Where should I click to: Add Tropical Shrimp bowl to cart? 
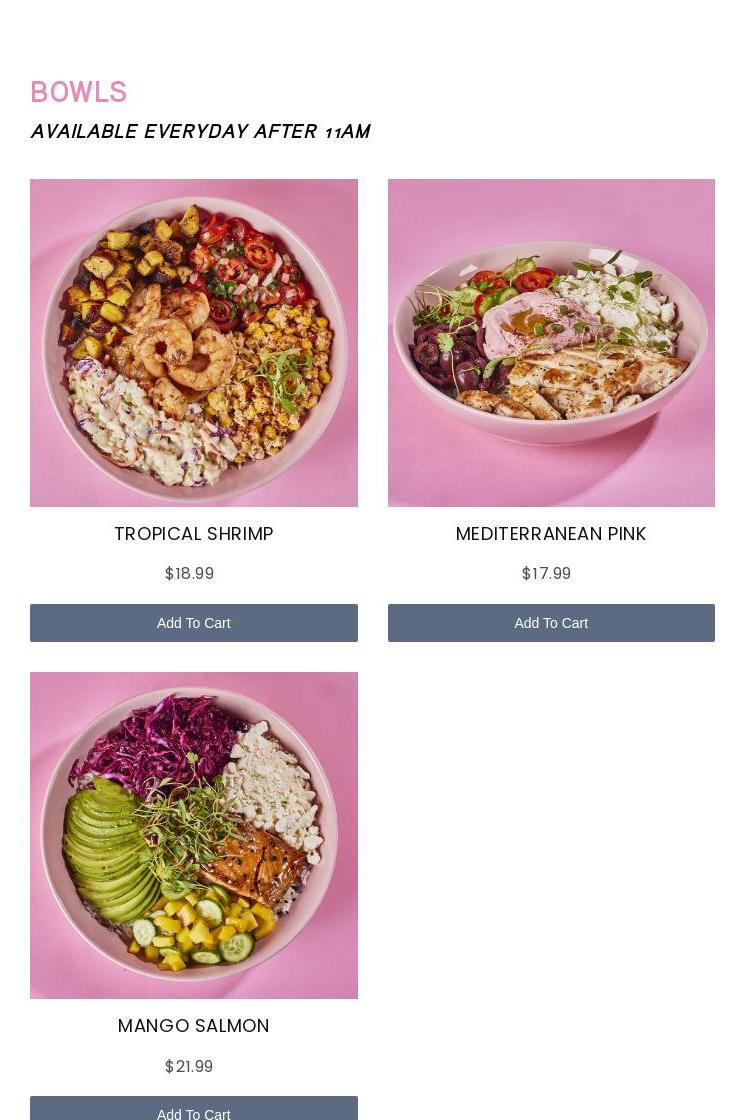(x=193, y=623)
